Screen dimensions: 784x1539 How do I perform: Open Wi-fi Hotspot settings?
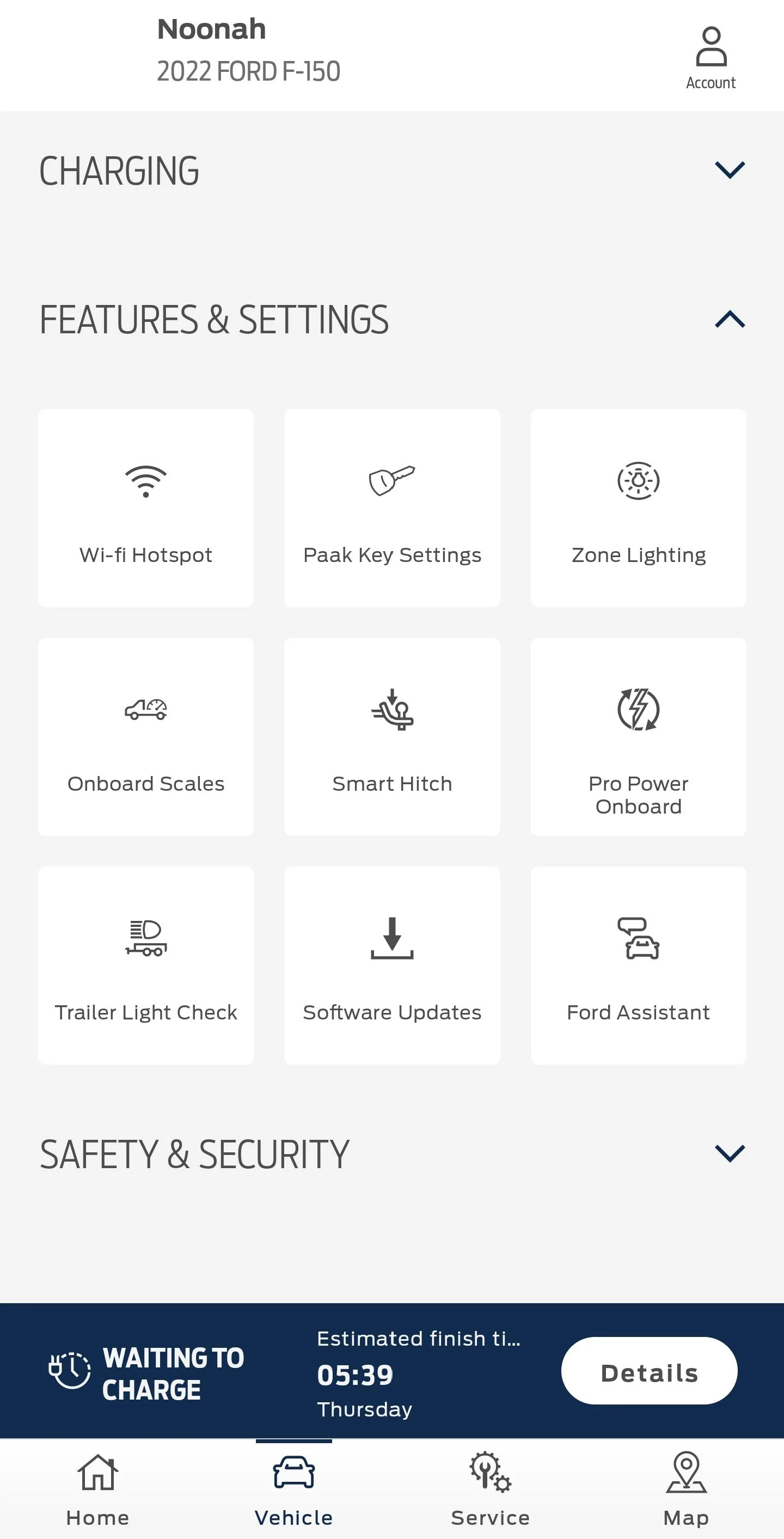click(x=146, y=508)
